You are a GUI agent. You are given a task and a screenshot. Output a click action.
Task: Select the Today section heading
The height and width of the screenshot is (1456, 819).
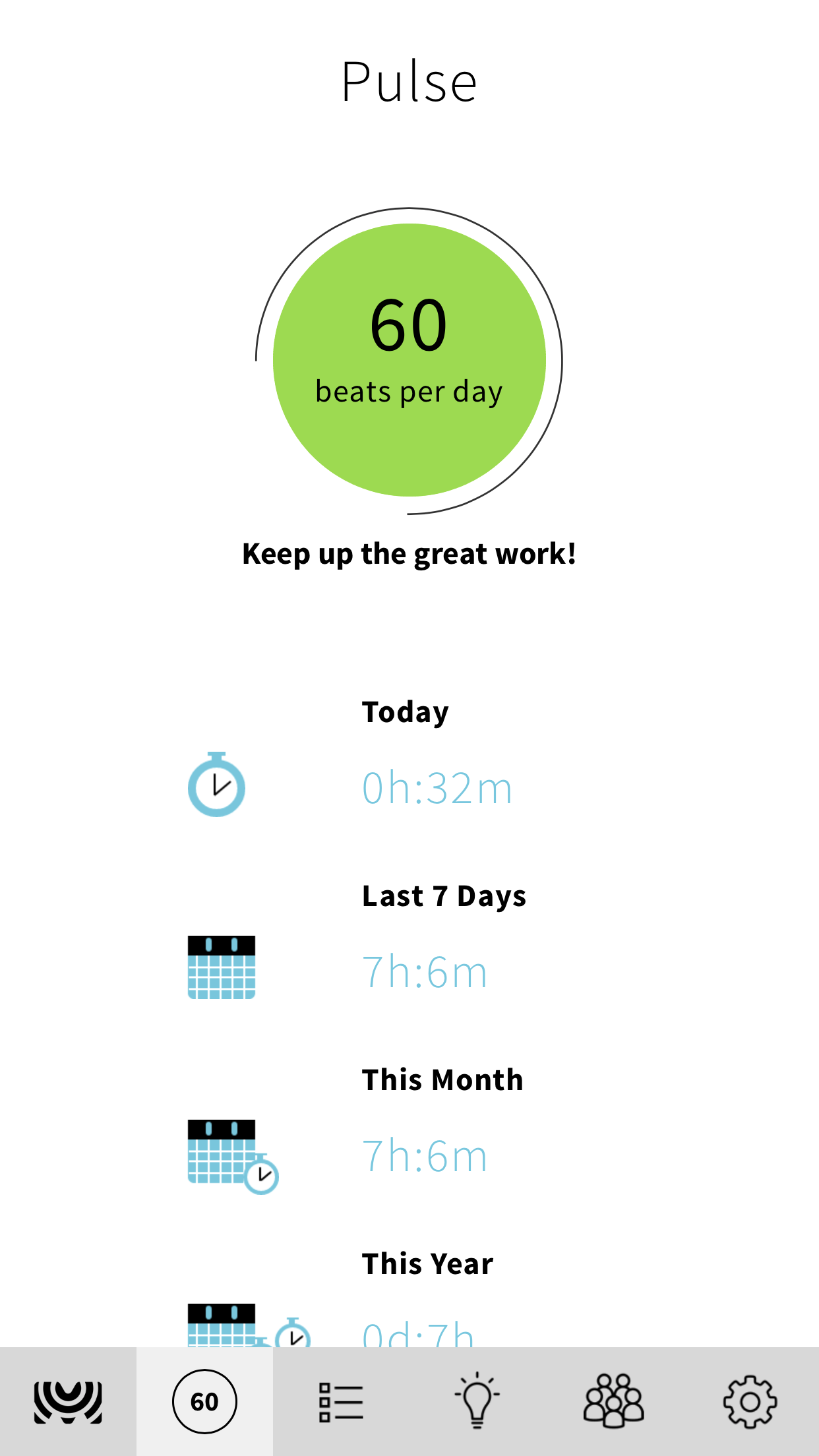405,711
